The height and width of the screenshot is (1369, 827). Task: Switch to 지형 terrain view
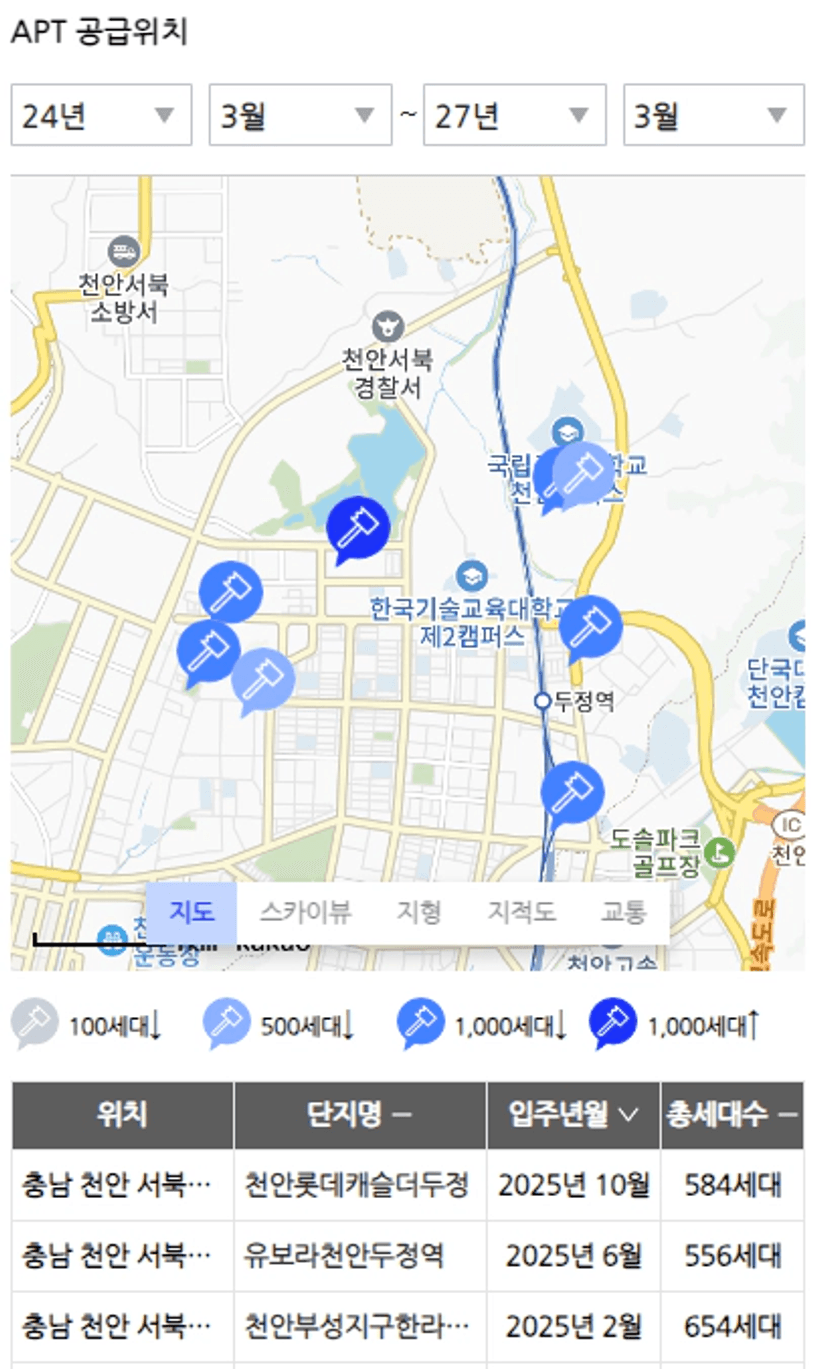(419, 912)
